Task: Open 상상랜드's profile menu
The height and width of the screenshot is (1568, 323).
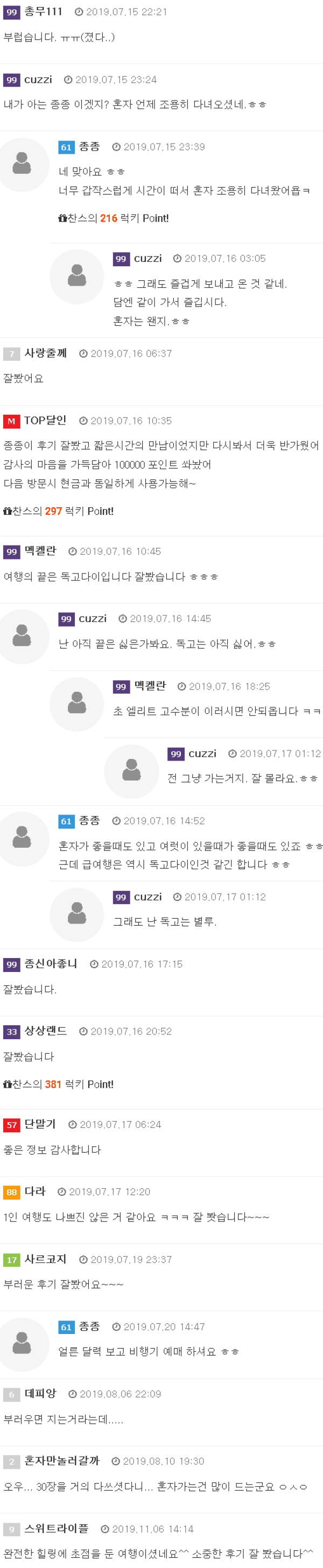Action: (45, 1031)
